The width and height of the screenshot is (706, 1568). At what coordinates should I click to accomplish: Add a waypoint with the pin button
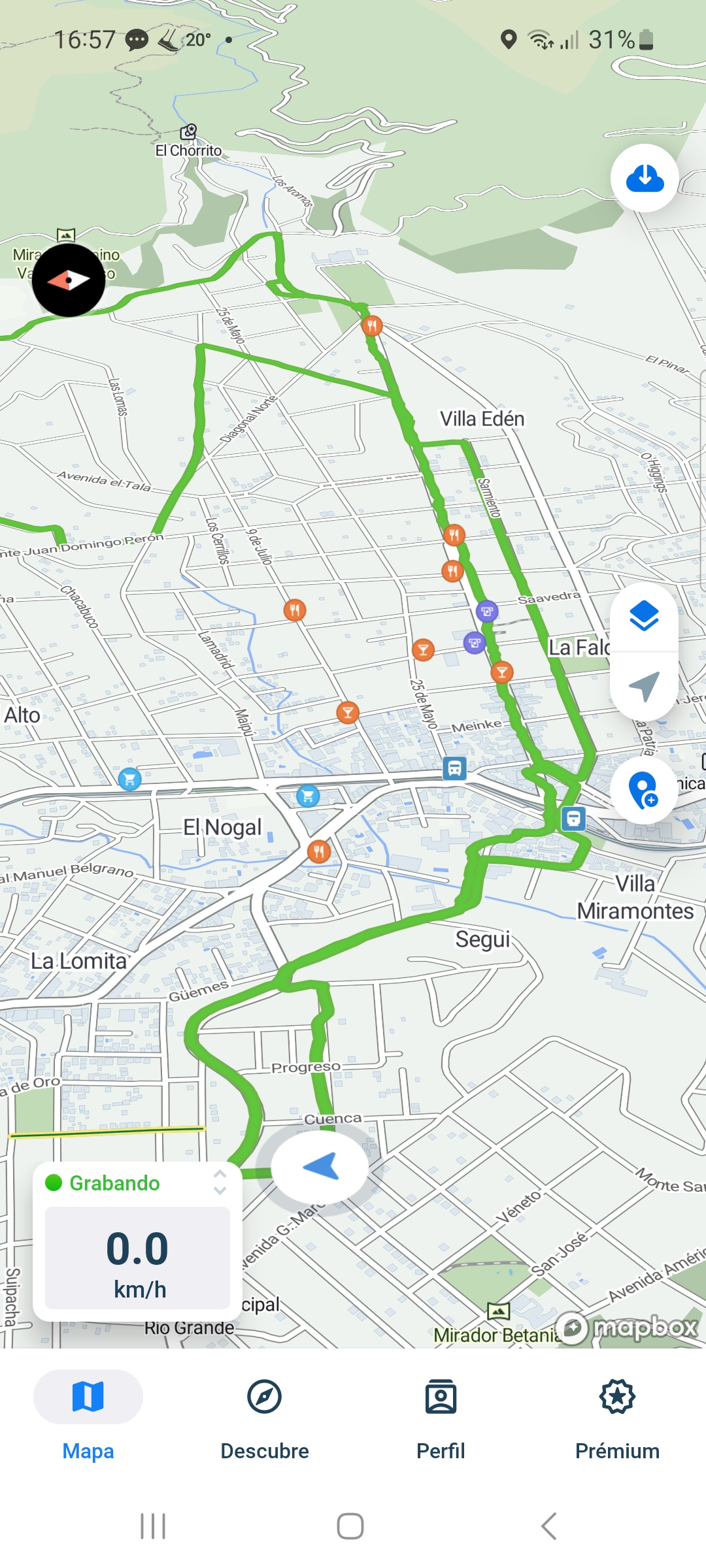point(644,791)
